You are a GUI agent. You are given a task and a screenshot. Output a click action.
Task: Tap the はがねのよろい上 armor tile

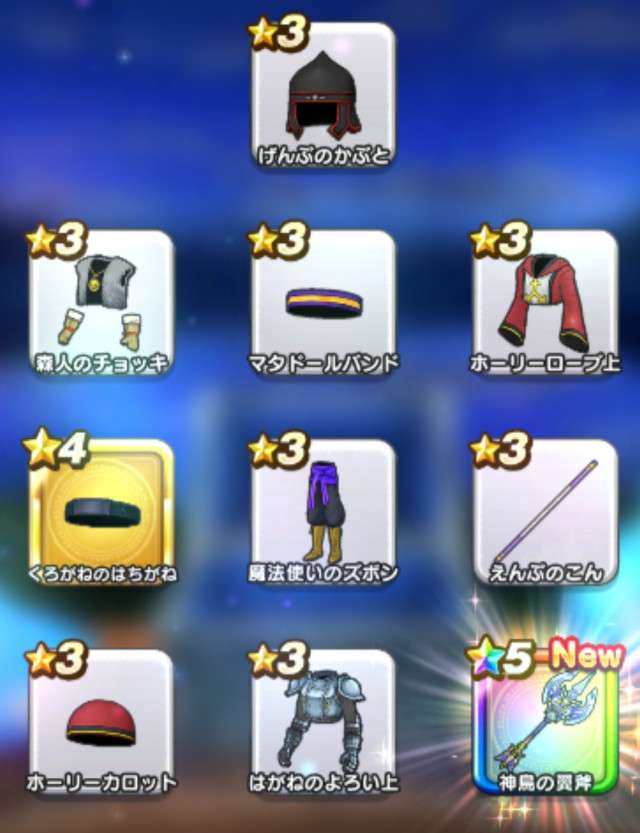(323, 722)
